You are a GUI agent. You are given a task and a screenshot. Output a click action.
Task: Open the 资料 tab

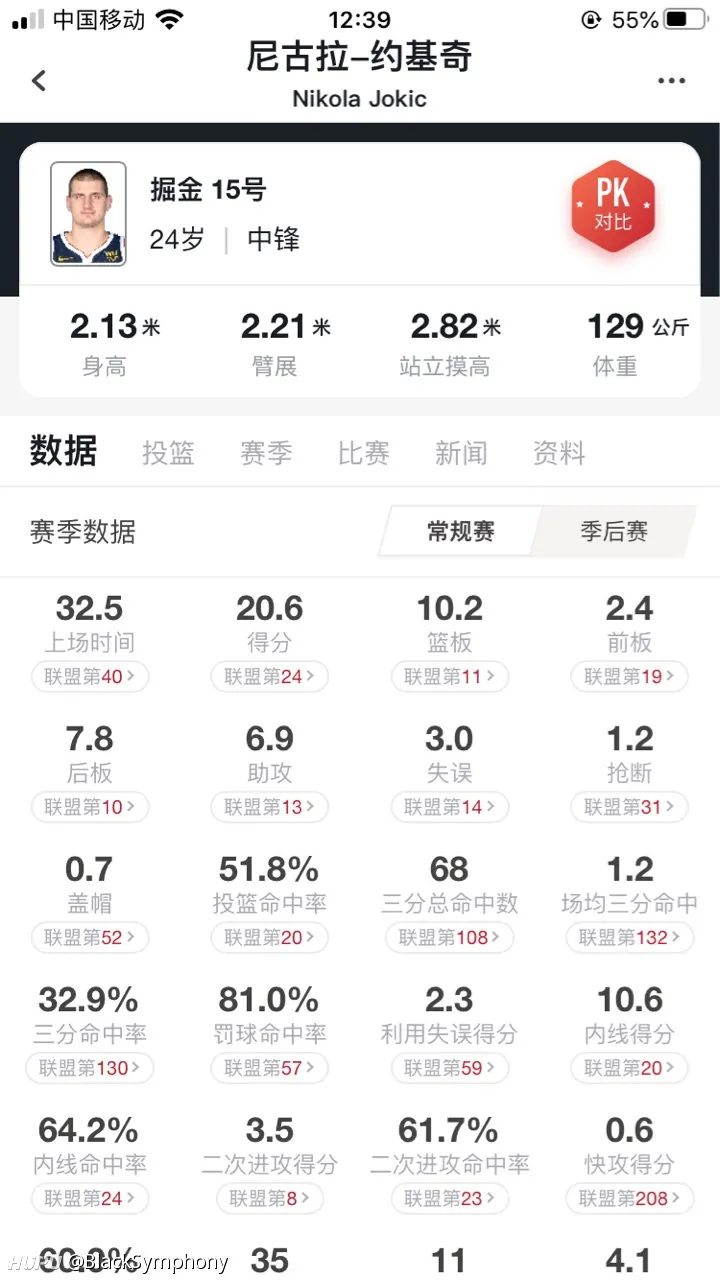(558, 453)
